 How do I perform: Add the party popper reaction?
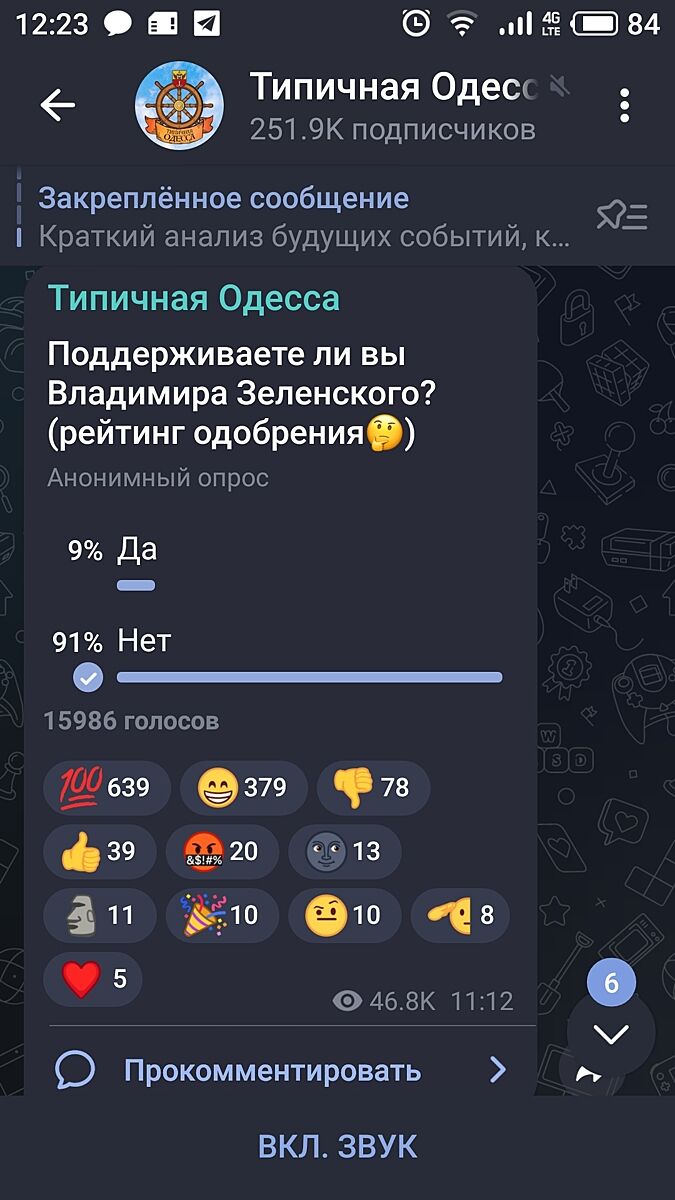pyautogui.click(x=221, y=914)
